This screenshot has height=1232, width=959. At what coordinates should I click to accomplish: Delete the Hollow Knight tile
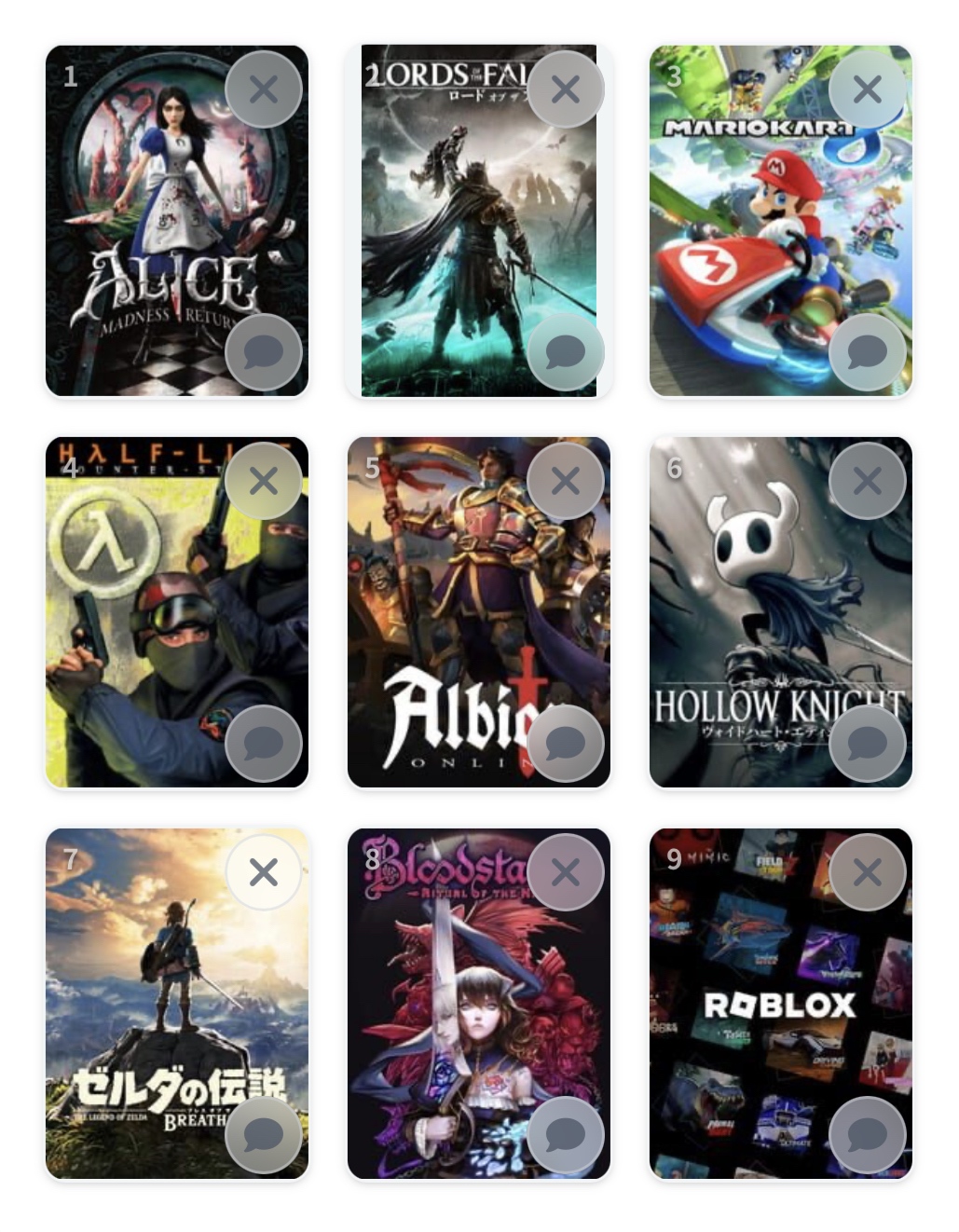[868, 481]
